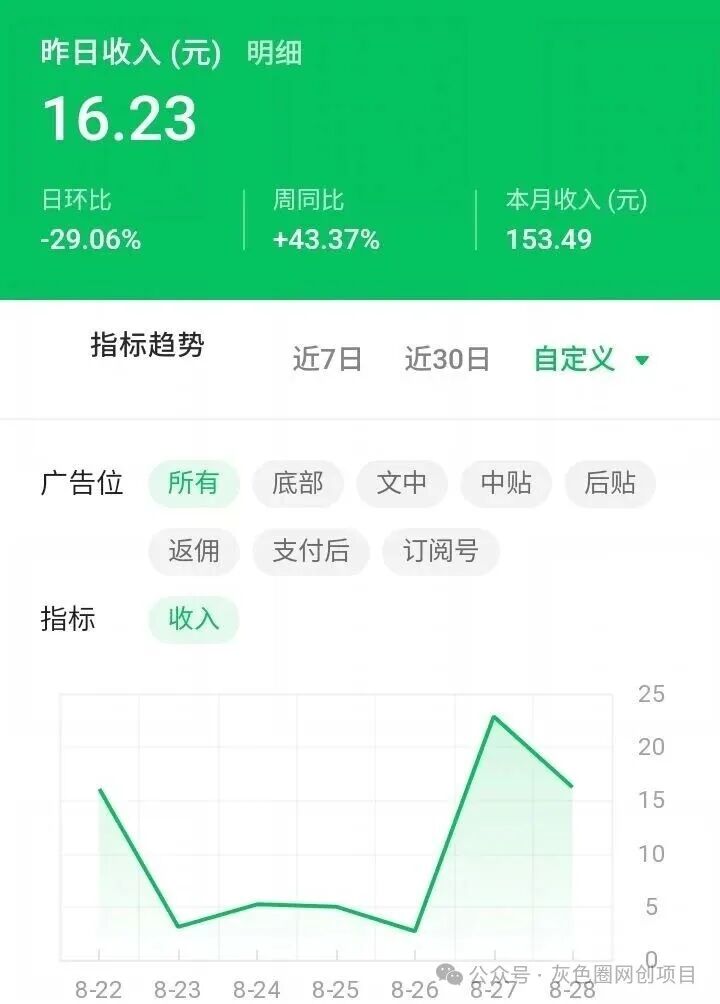Select the 支付后 ad position chip
This screenshot has width=720, height=1004.
tap(311, 551)
